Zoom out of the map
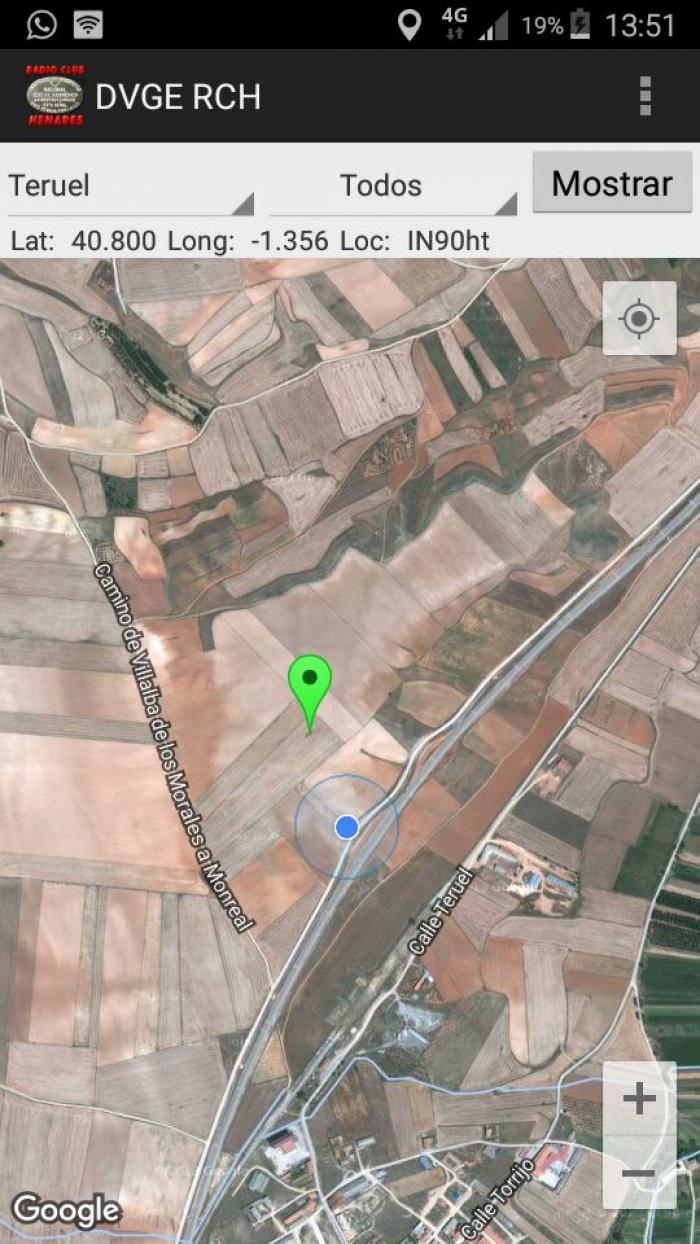Screen dimensions: 700x1244 (639, 1174)
